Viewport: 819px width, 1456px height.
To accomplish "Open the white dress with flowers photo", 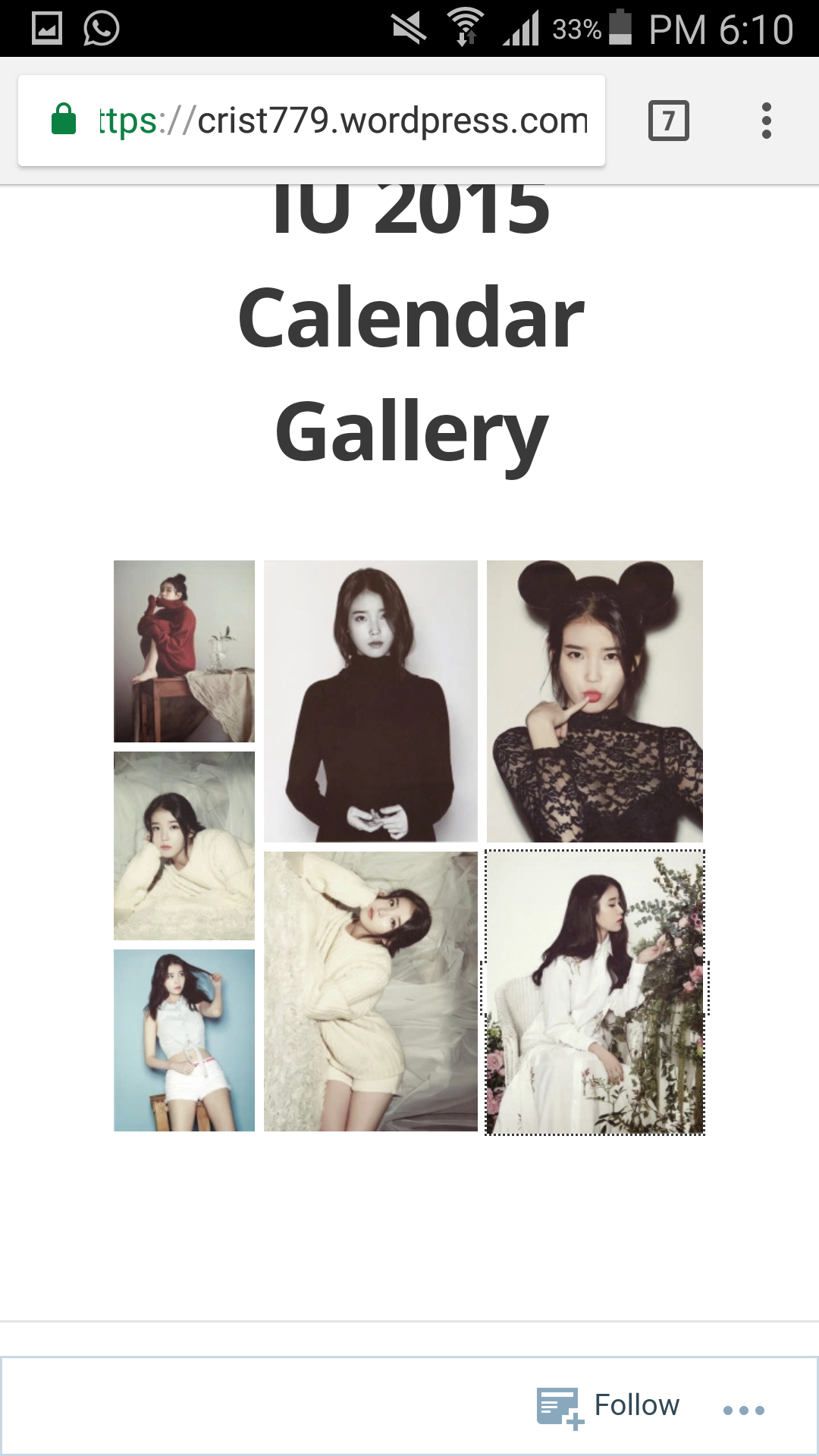I will click(595, 992).
